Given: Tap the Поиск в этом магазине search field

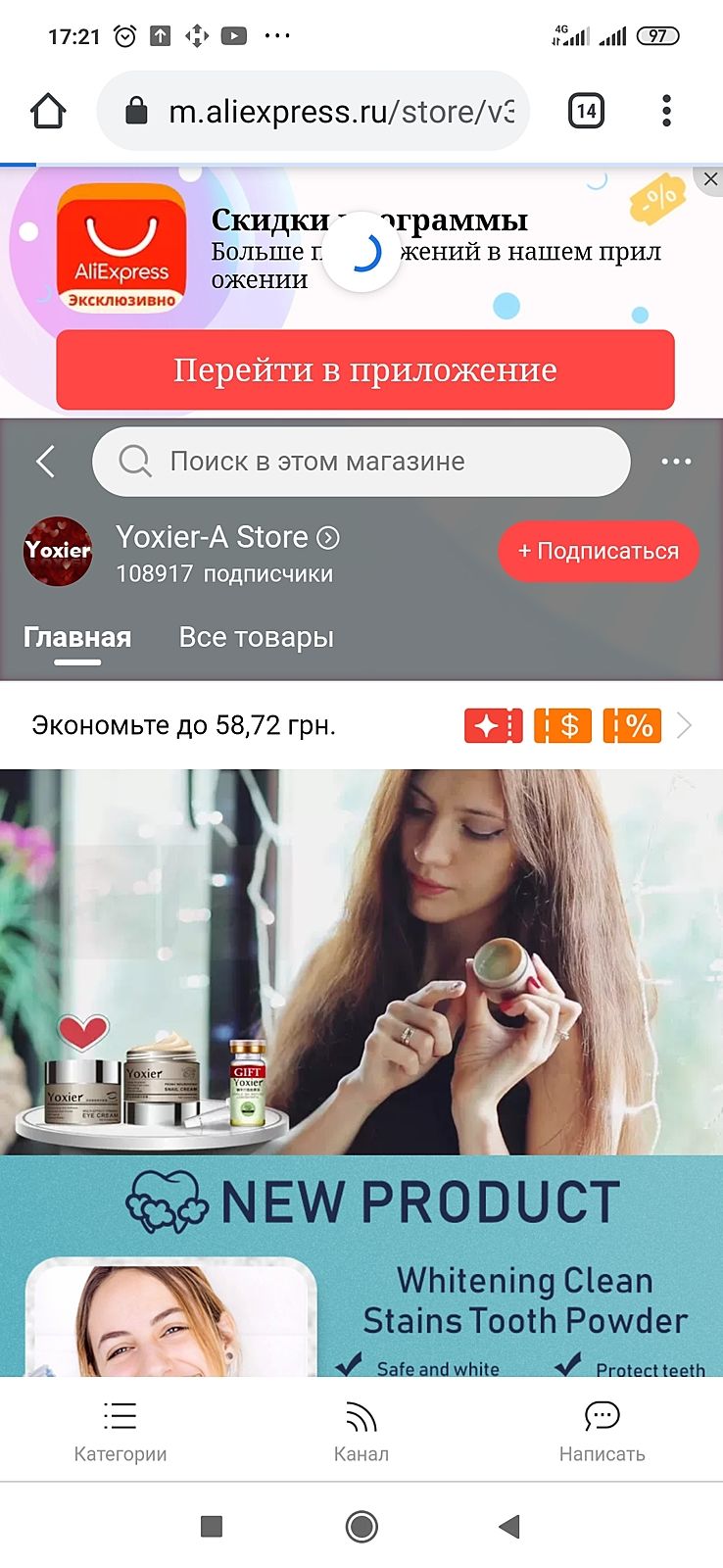Looking at the screenshot, I should click(361, 462).
